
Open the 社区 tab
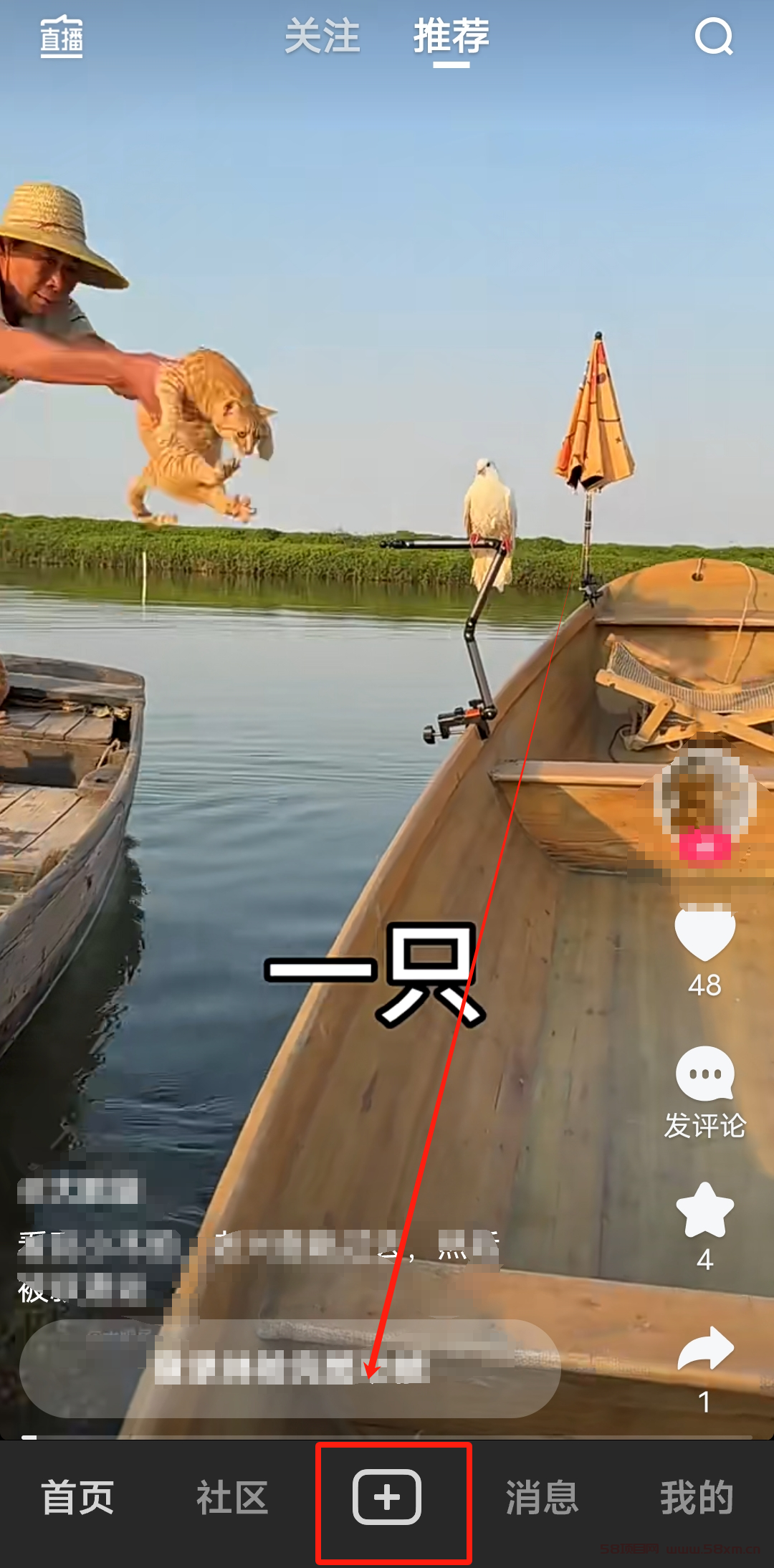click(232, 1498)
